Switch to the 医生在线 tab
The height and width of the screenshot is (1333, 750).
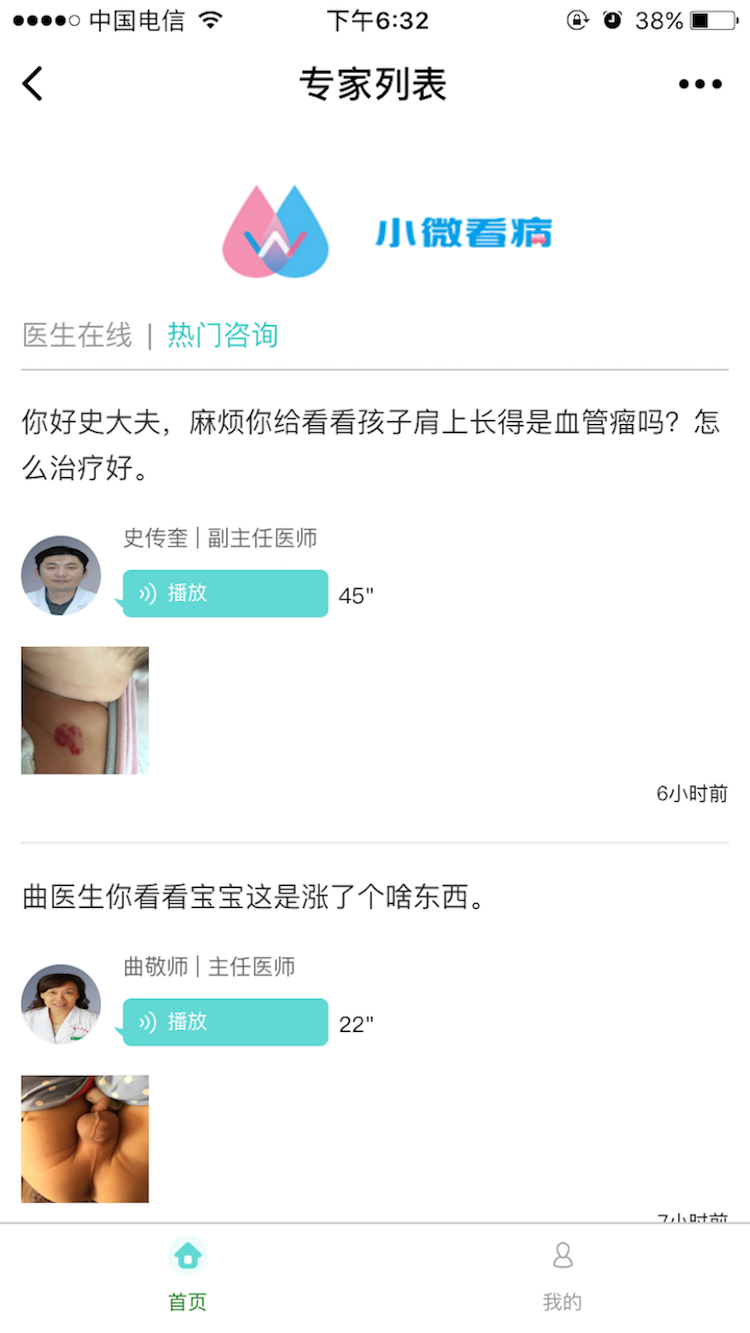coord(78,336)
